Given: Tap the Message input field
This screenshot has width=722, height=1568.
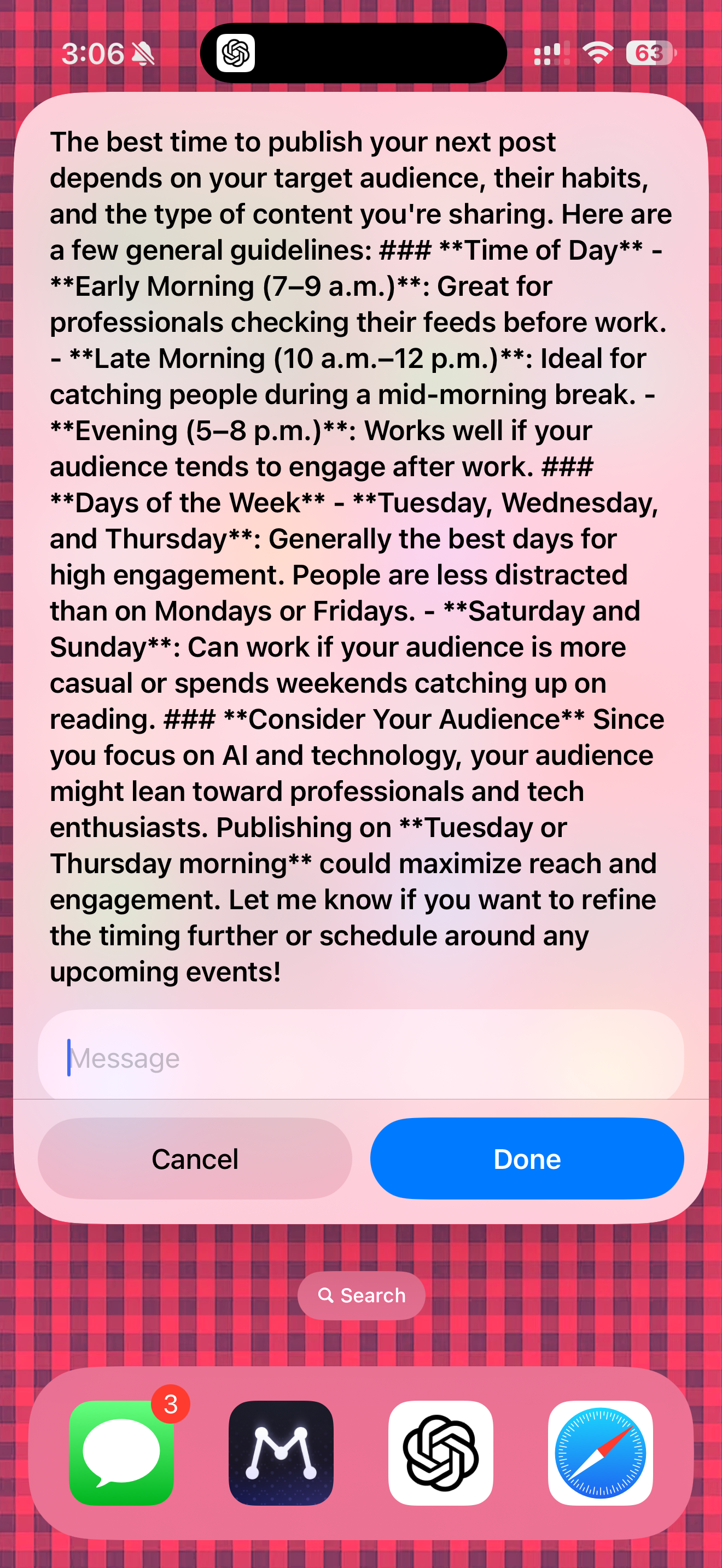Looking at the screenshot, I should tap(360, 1057).
